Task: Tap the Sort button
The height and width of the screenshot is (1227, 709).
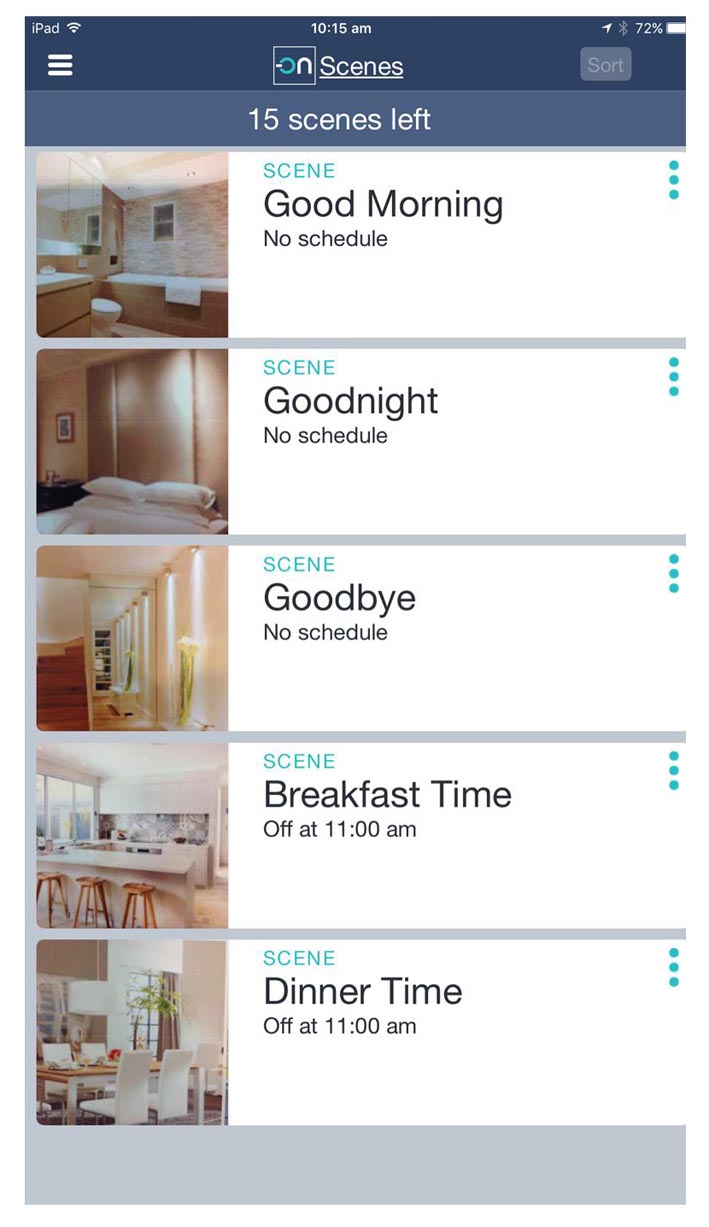Action: 605,65
